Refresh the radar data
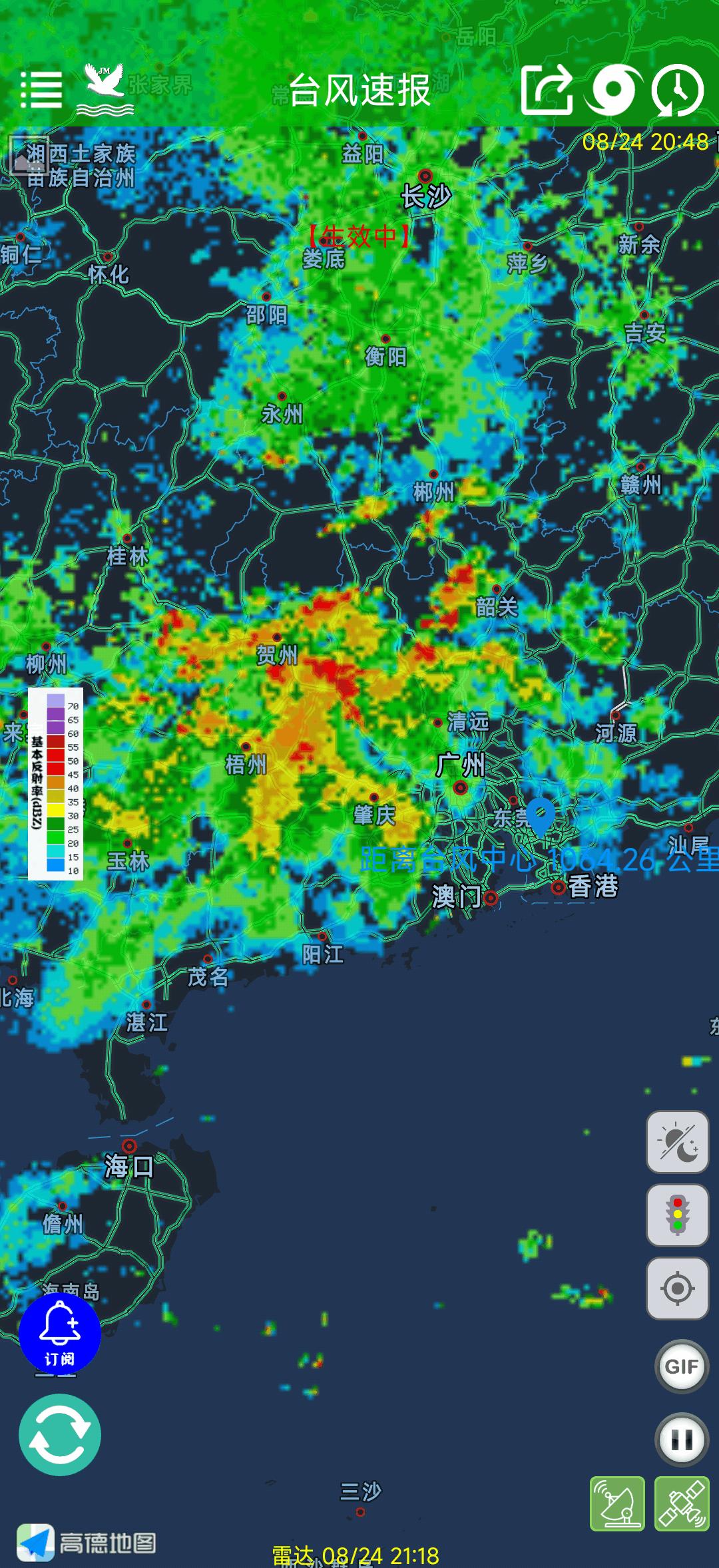This screenshot has height=1568, width=719. [60, 1434]
